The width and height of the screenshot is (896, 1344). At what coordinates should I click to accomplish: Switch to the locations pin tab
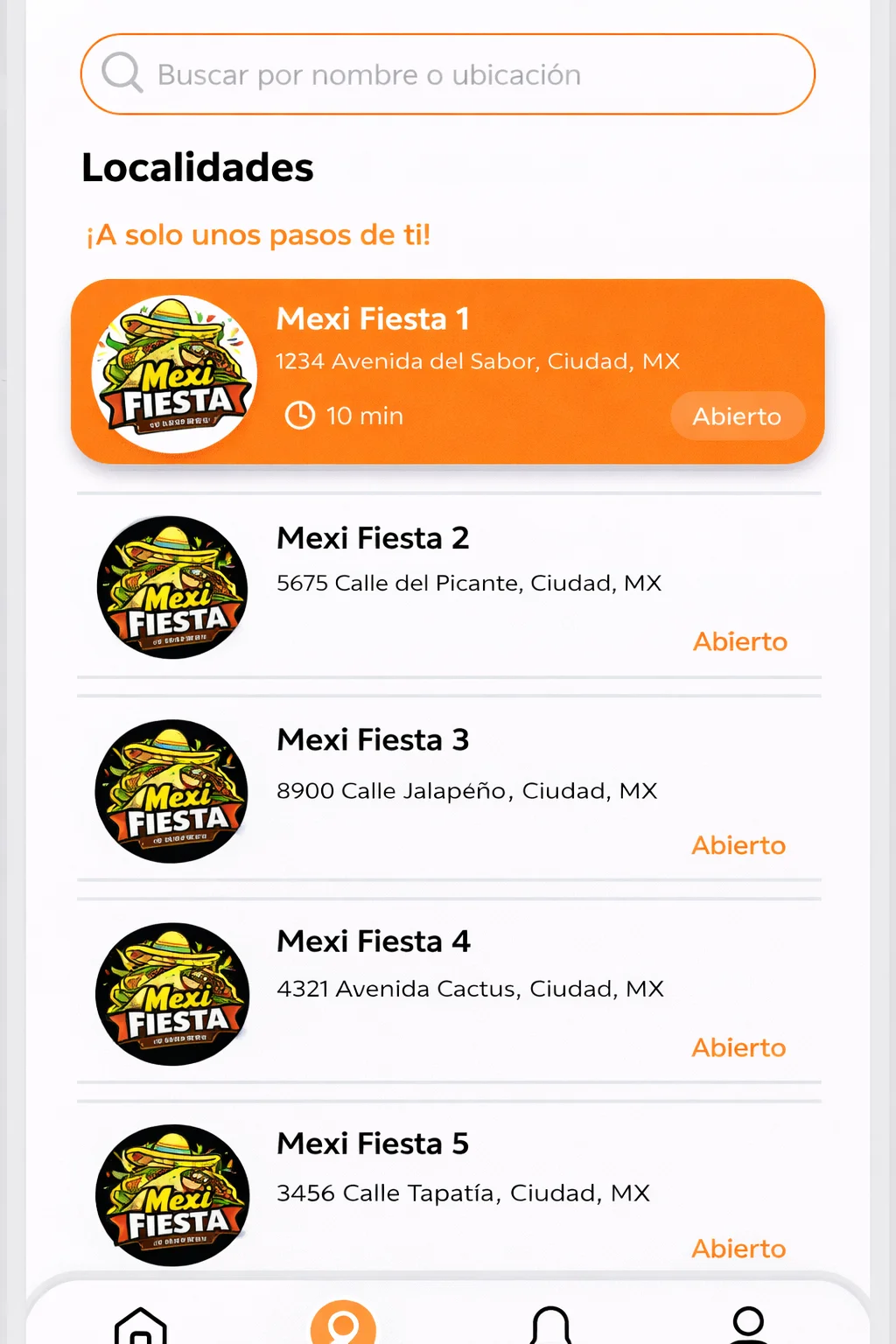tap(343, 1325)
